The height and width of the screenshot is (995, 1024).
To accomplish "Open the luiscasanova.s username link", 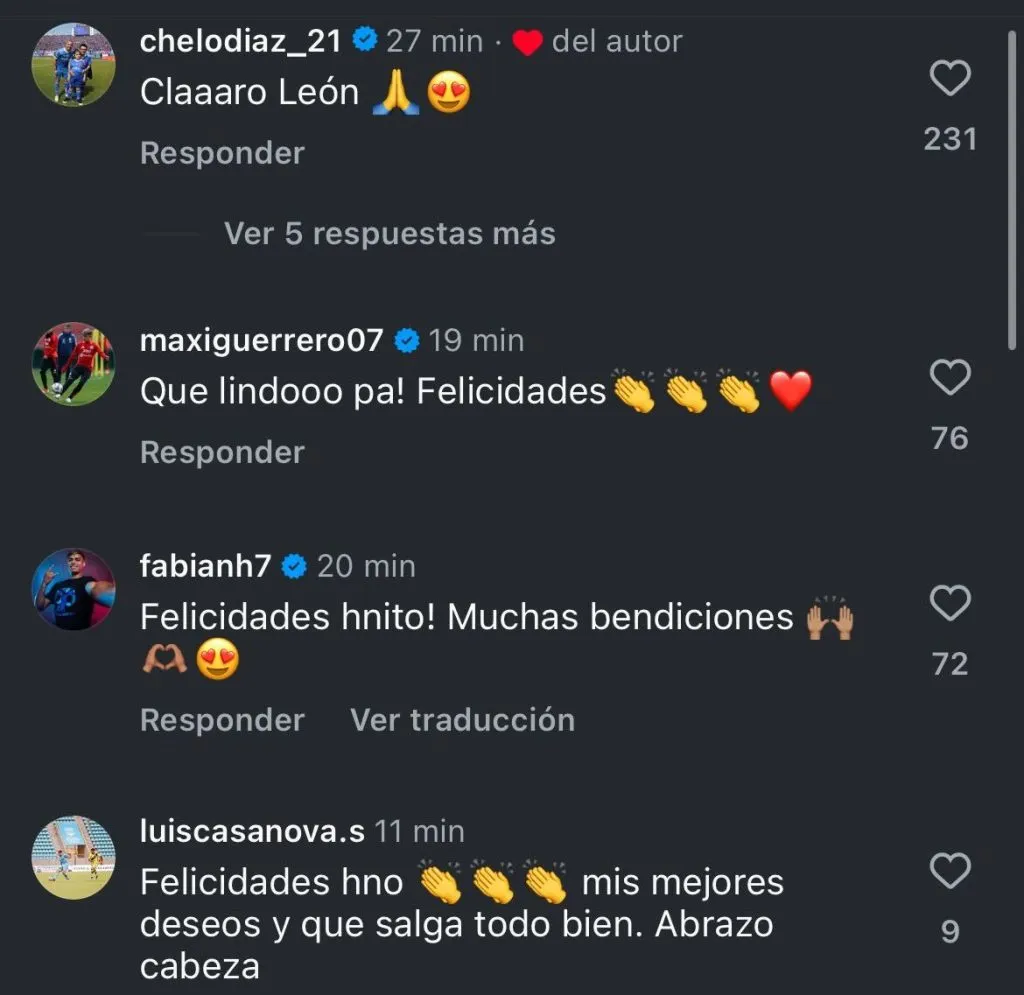I will tap(252, 831).
